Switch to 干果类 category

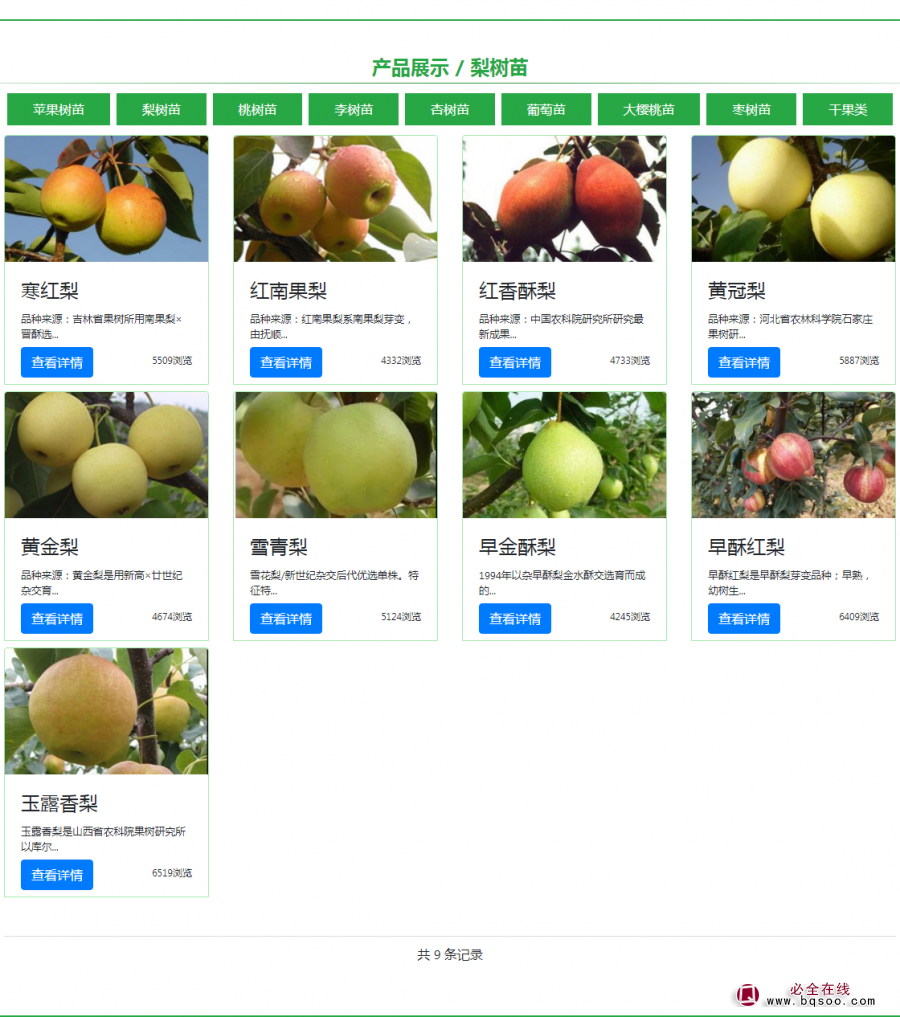[x=847, y=110]
